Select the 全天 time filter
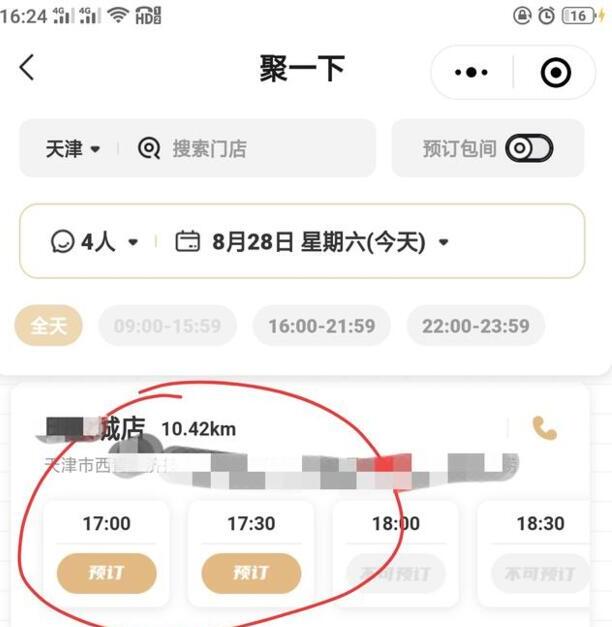 [48, 326]
